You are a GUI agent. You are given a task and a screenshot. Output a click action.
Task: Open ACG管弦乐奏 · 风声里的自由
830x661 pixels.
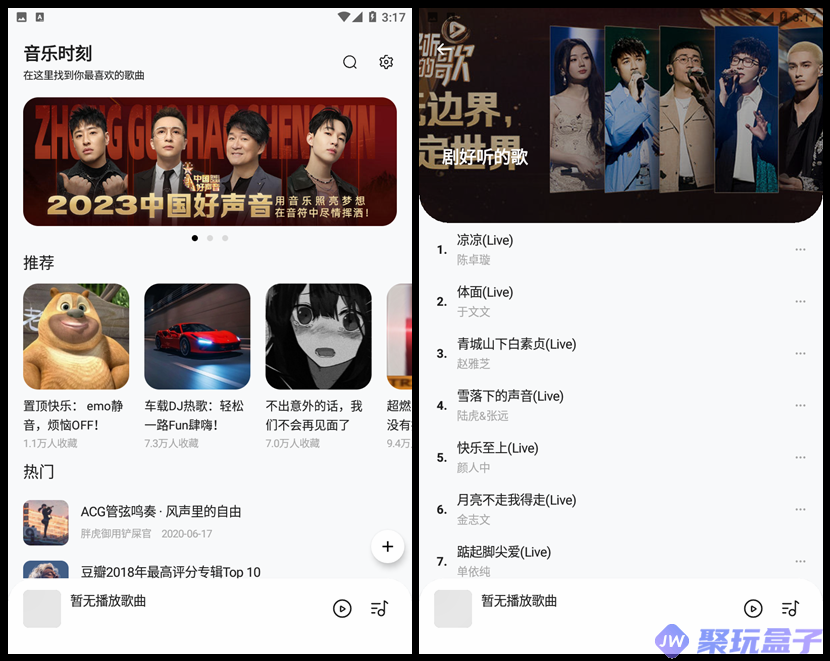pos(161,512)
